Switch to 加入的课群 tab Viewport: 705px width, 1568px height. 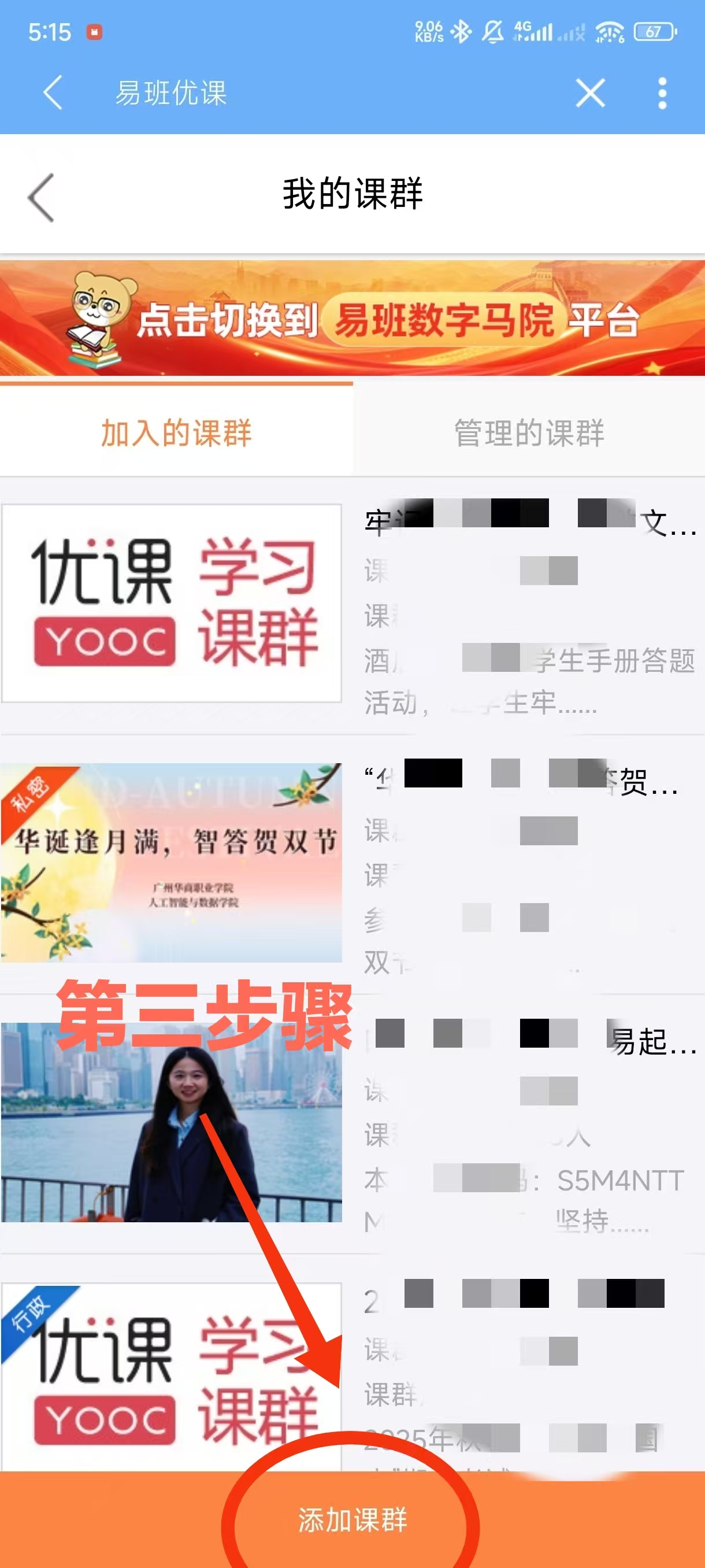click(176, 432)
